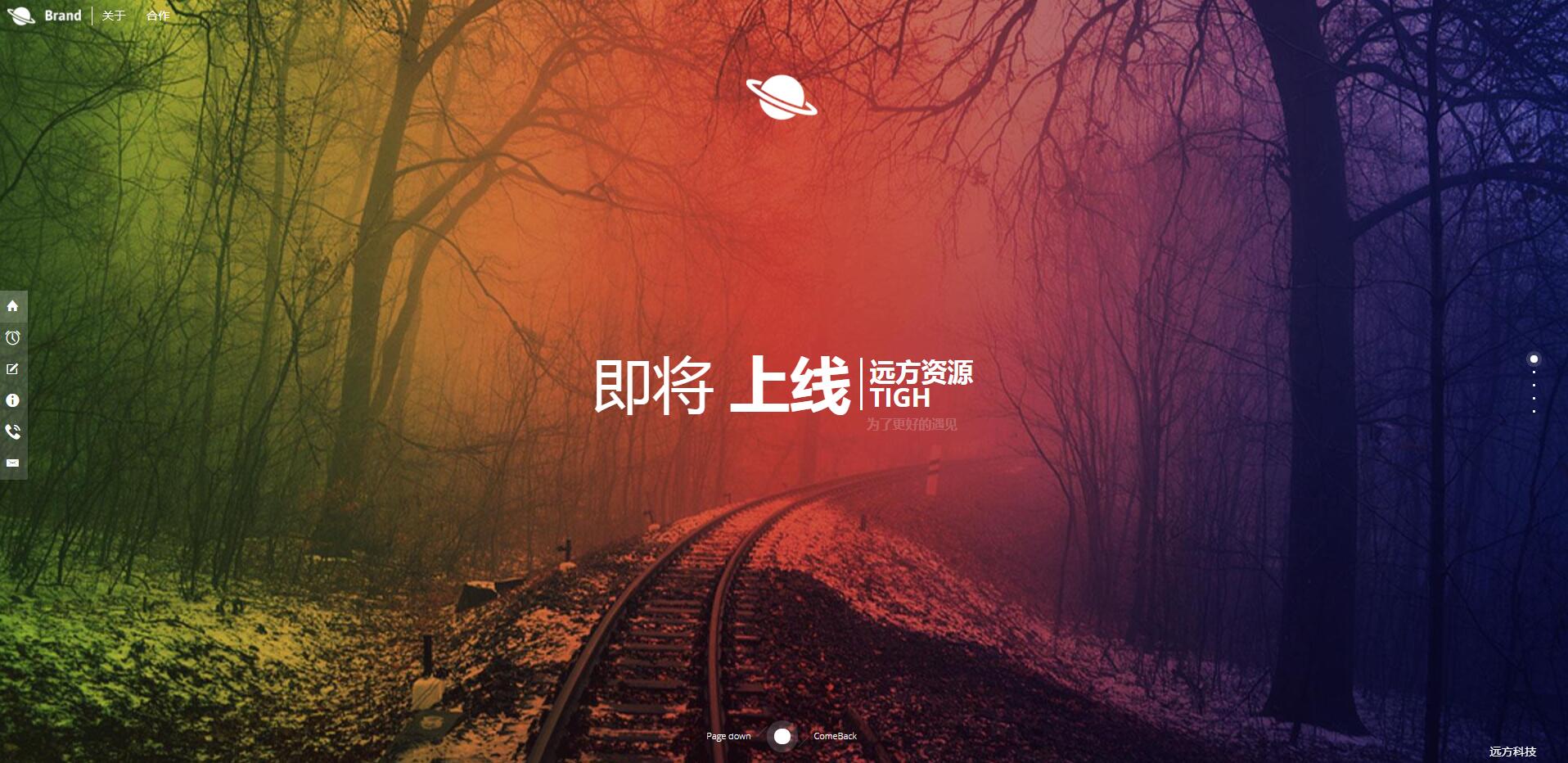Select the active first page indicator dot
The height and width of the screenshot is (763, 1568).
[x=1534, y=359]
